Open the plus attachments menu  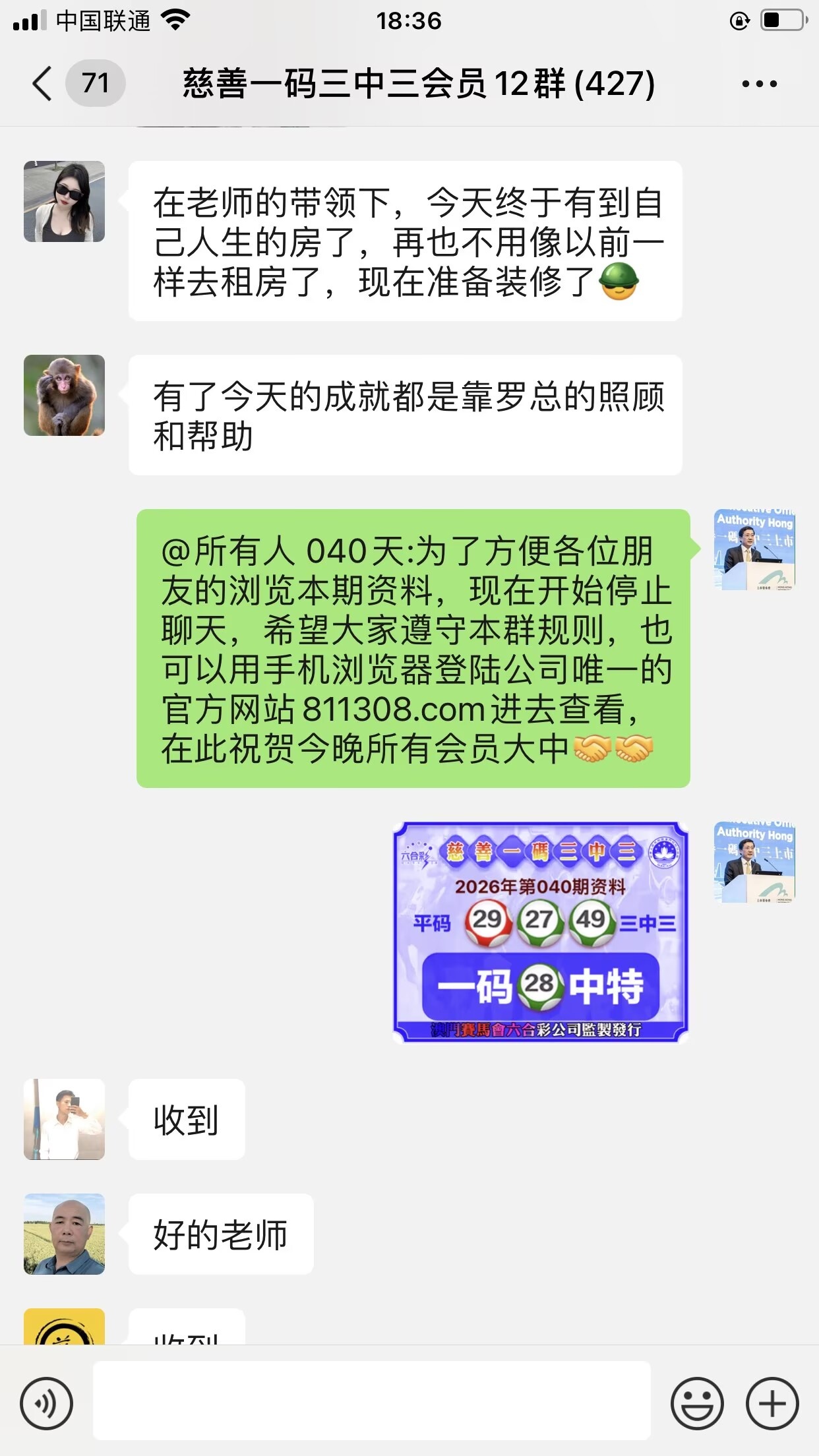pos(772,1403)
